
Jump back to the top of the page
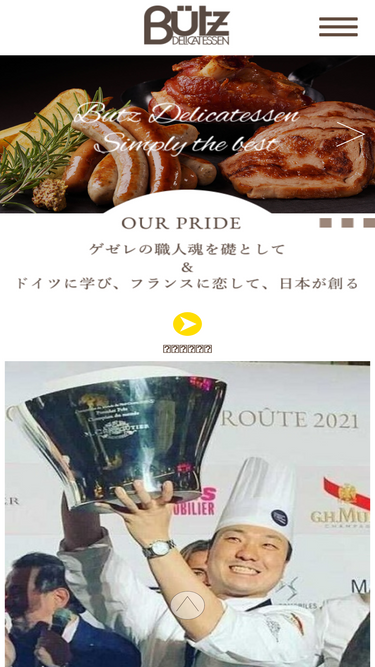tap(188, 605)
